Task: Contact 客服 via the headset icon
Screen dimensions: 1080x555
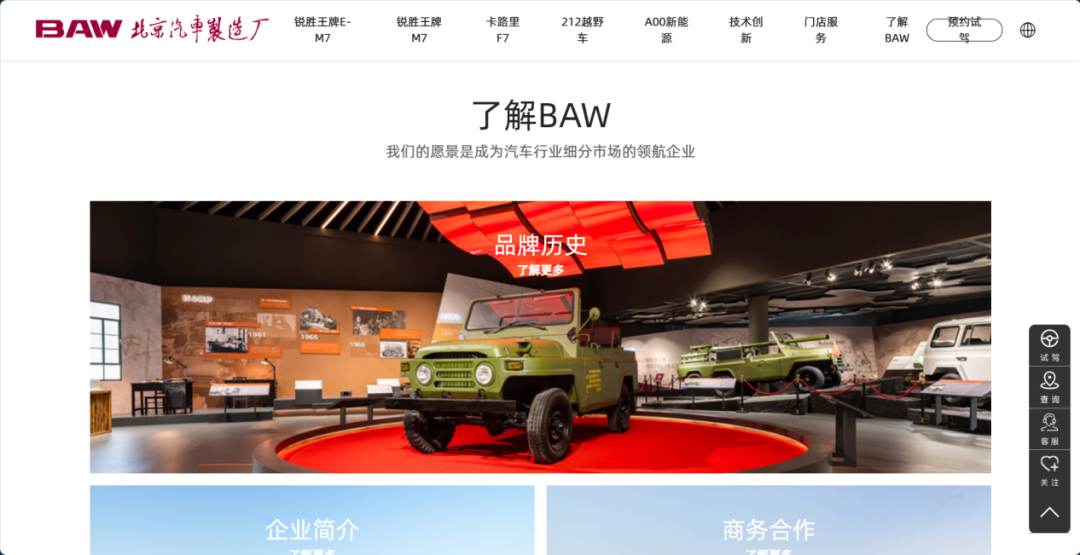Action: pos(1050,429)
